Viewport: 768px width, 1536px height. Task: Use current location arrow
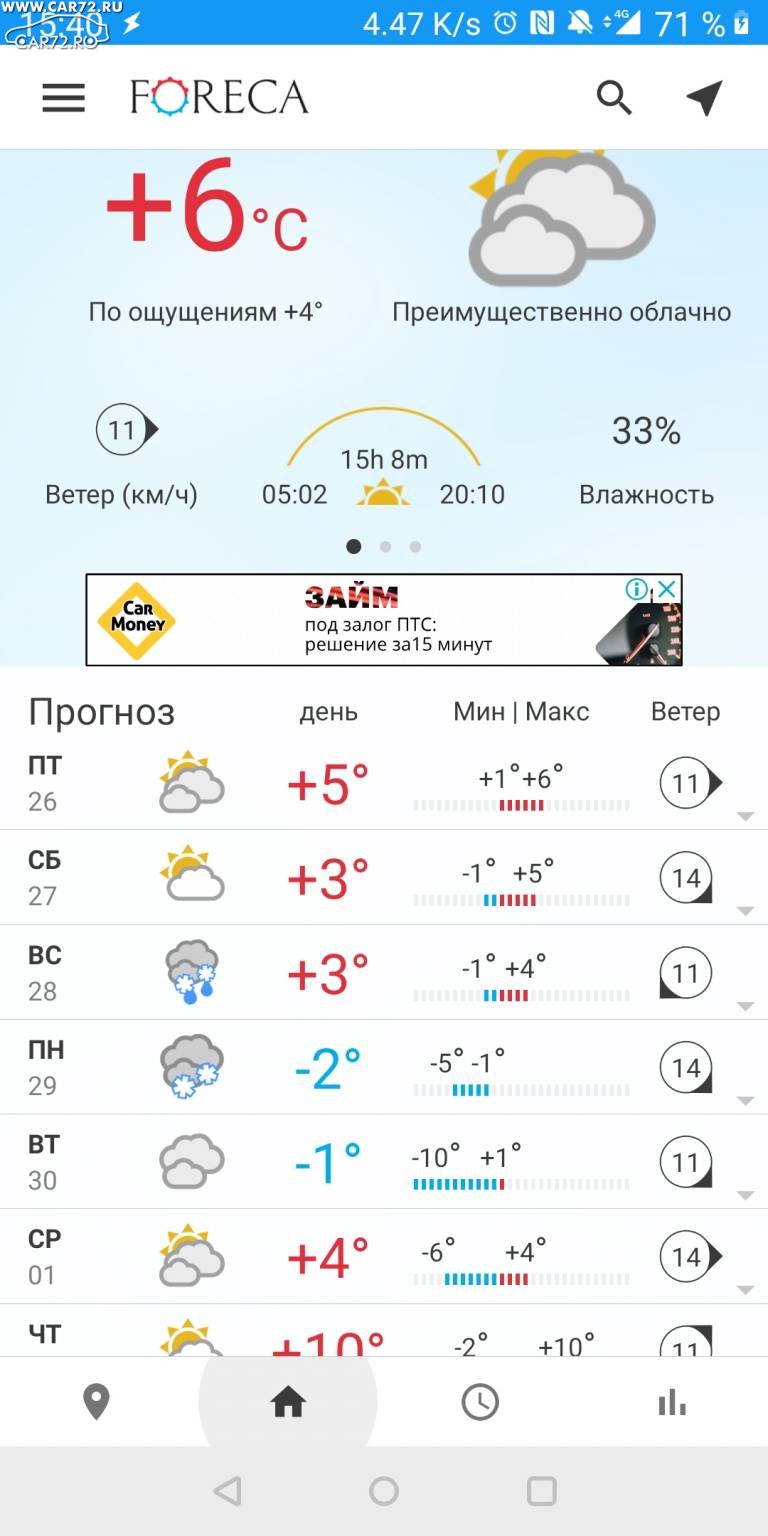point(704,97)
